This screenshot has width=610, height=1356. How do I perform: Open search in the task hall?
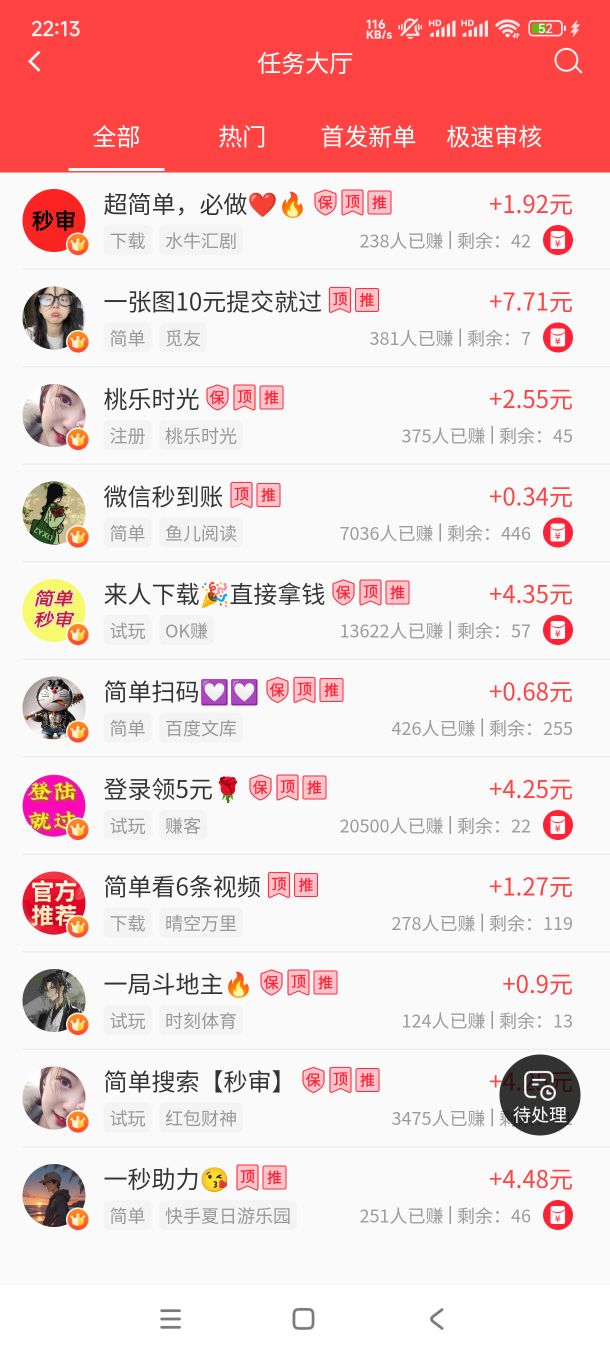pyautogui.click(x=567, y=62)
